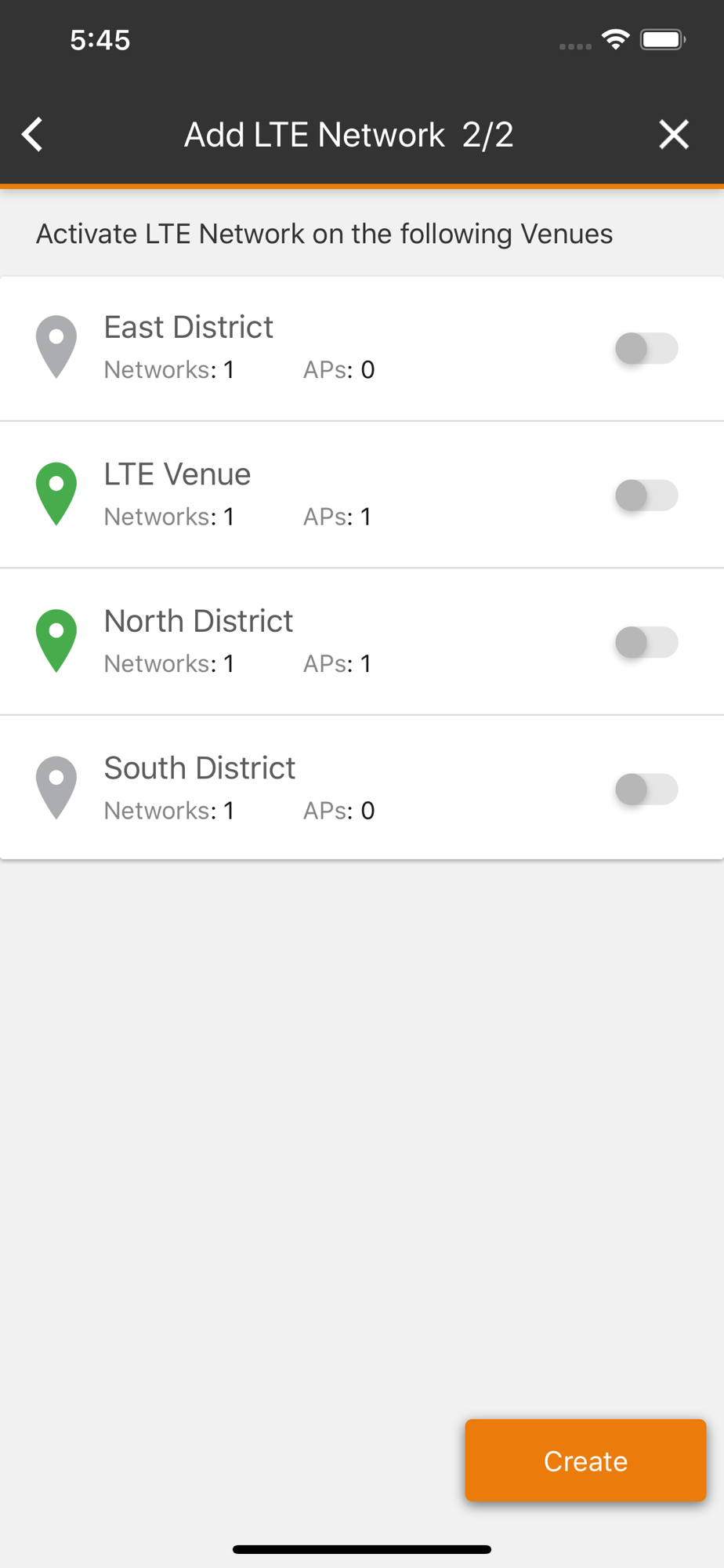Activate network on North District
Screen dimensions: 724x1568
click(x=646, y=642)
